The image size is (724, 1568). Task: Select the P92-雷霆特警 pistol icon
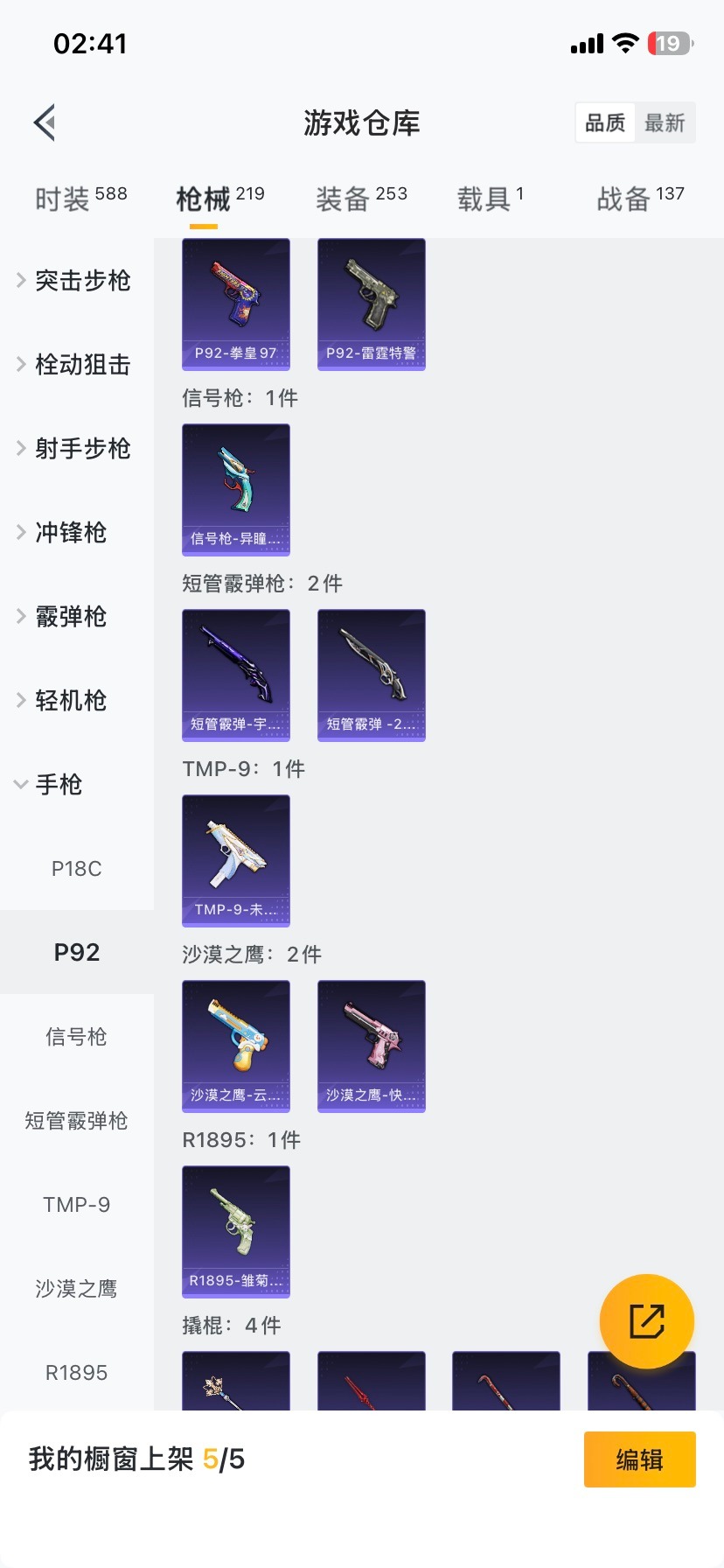pos(371,304)
